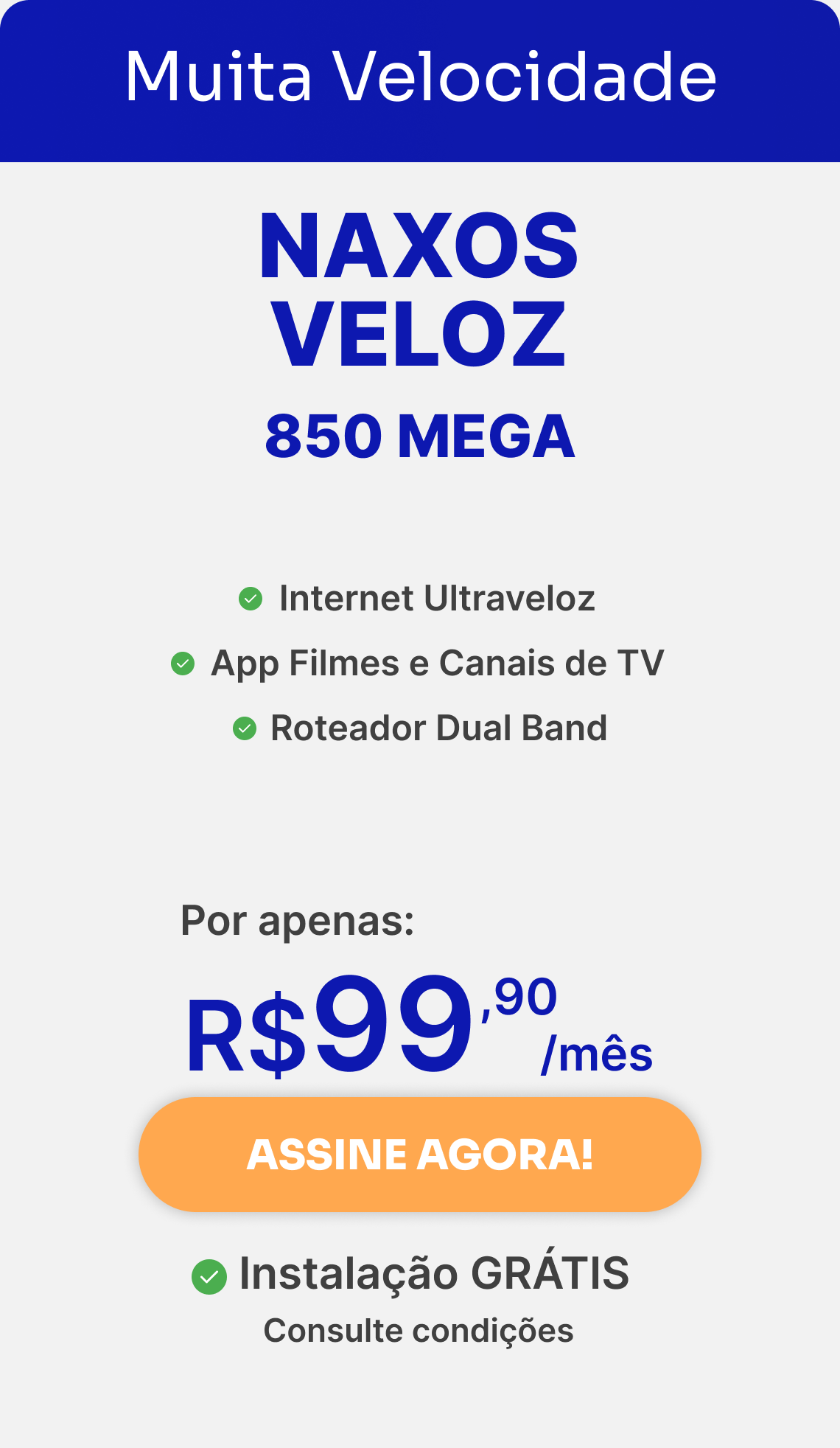The height and width of the screenshot is (1448, 840).
Task: Click the green checkmark beside Internet Ultraveloz
Action: [x=252, y=599]
